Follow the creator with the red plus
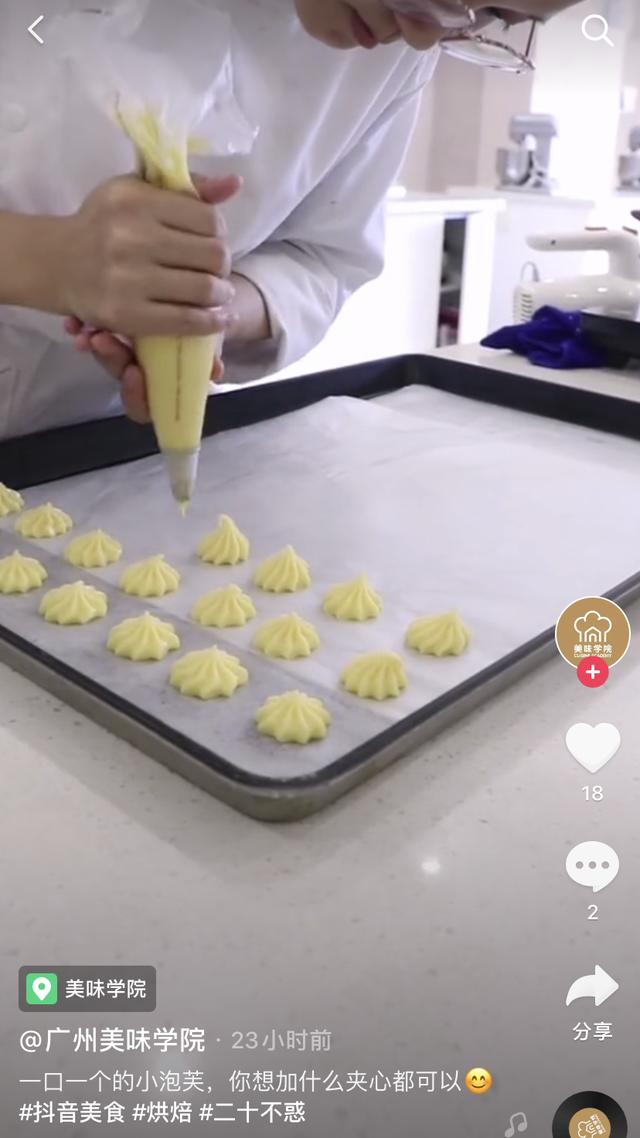 592,672
